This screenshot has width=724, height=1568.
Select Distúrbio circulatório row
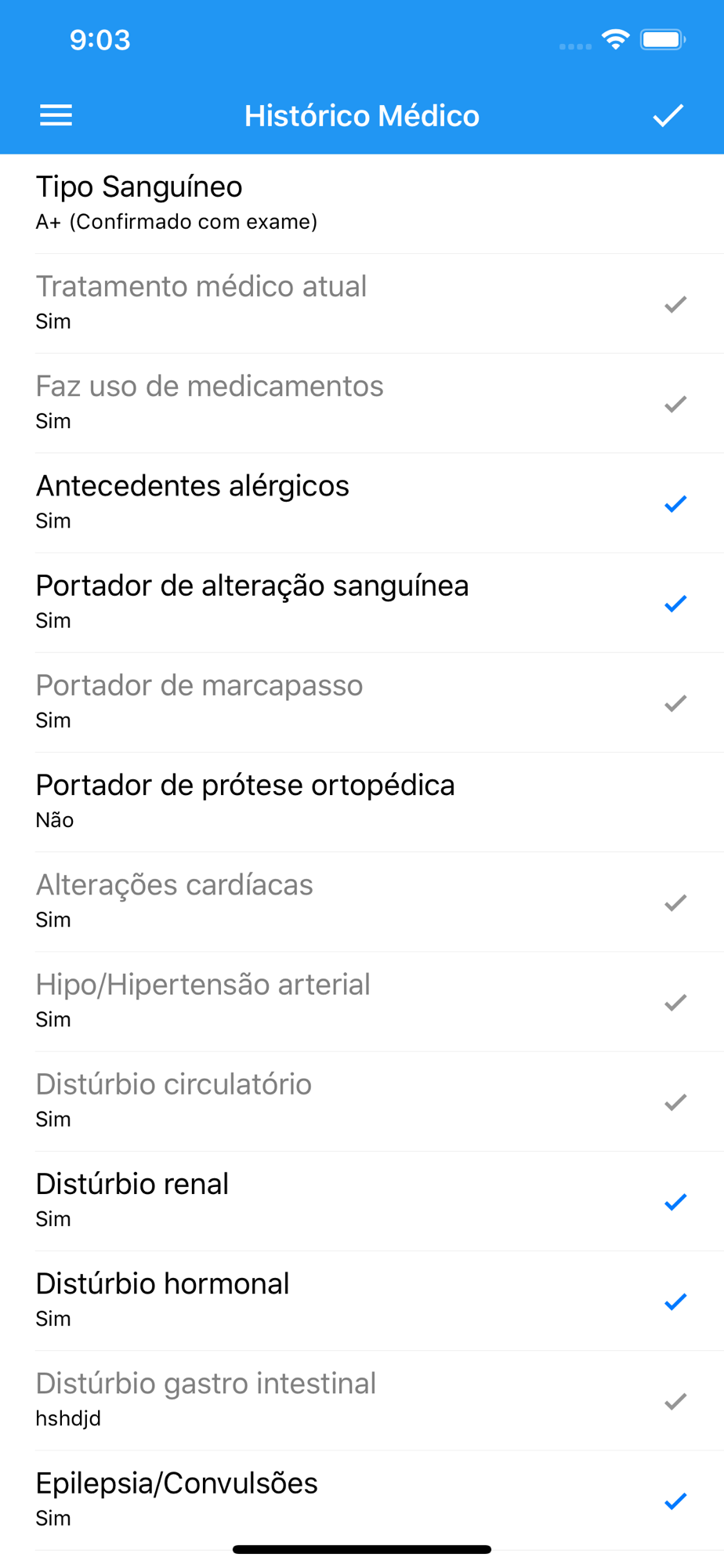(362, 1101)
